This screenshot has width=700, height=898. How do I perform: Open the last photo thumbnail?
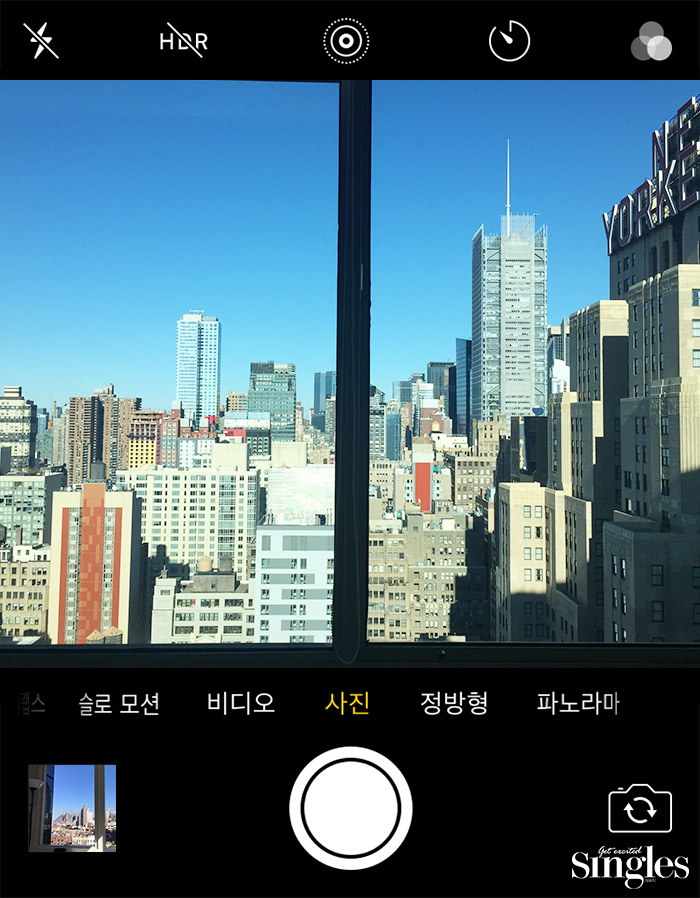click(x=72, y=808)
